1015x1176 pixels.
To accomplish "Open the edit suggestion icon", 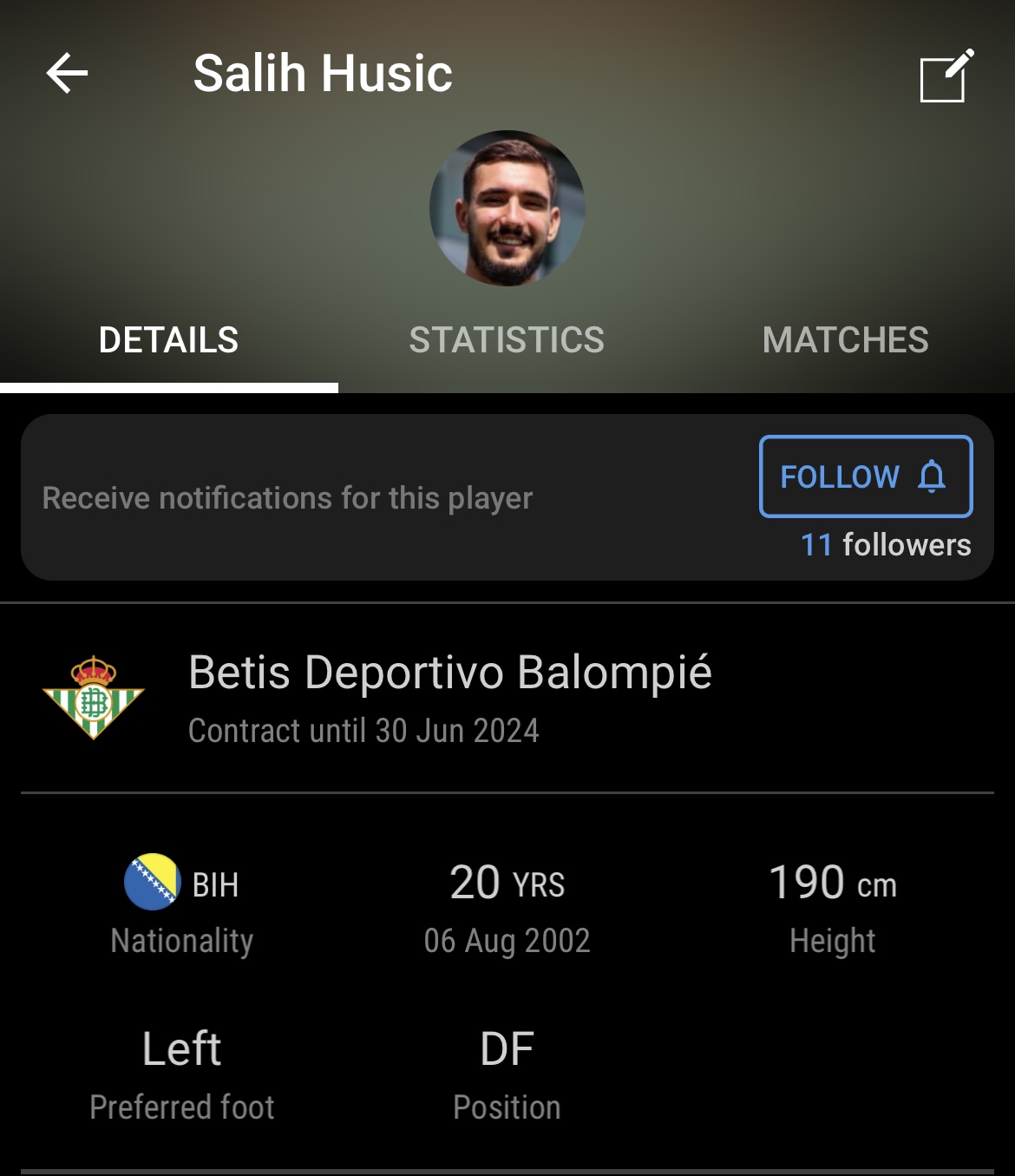I will pyautogui.click(x=946, y=76).
